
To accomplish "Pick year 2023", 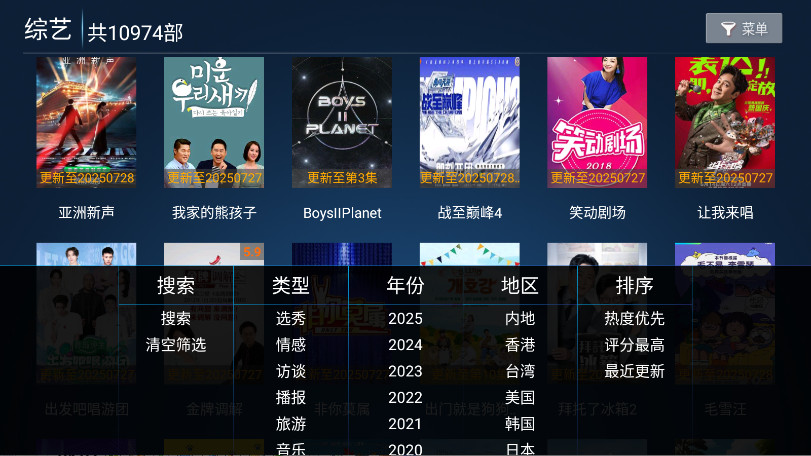I will click(x=405, y=371).
